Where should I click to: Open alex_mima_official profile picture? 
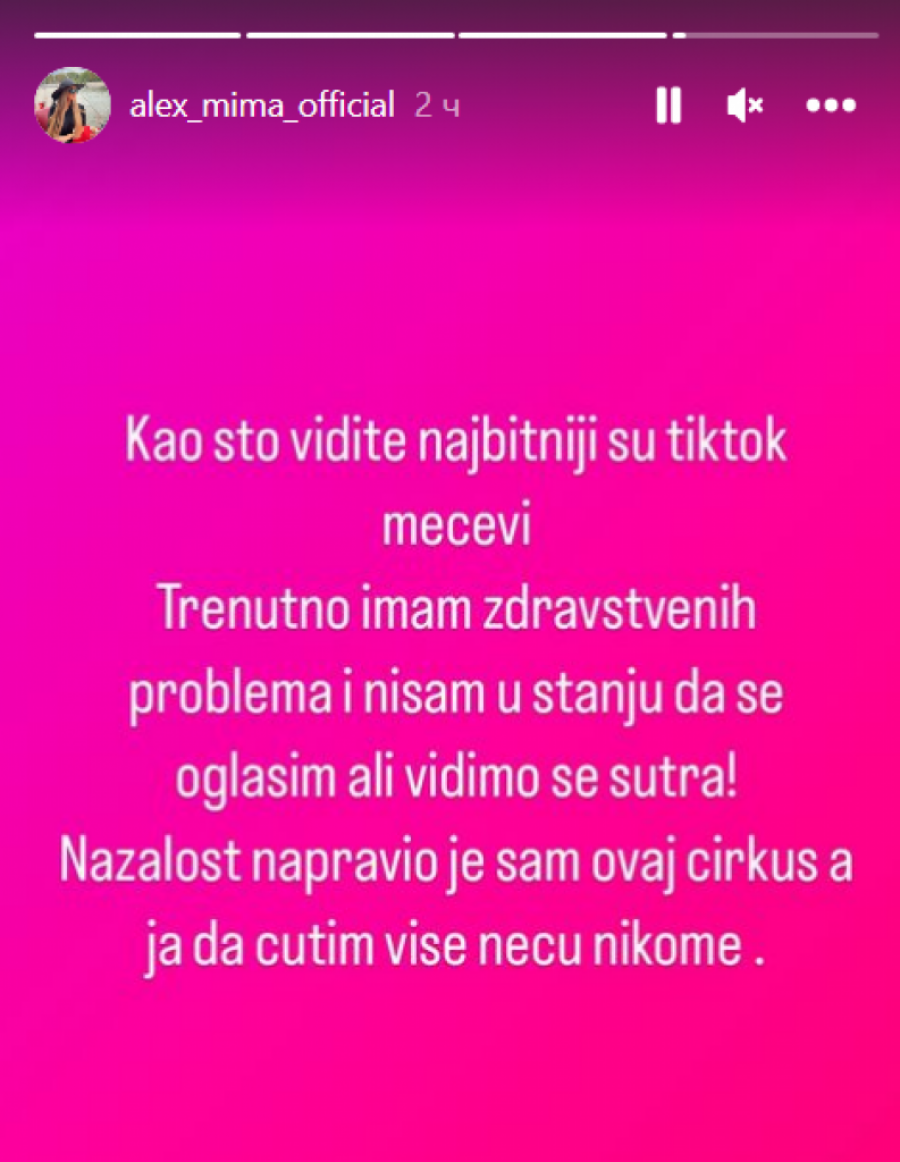72,105
